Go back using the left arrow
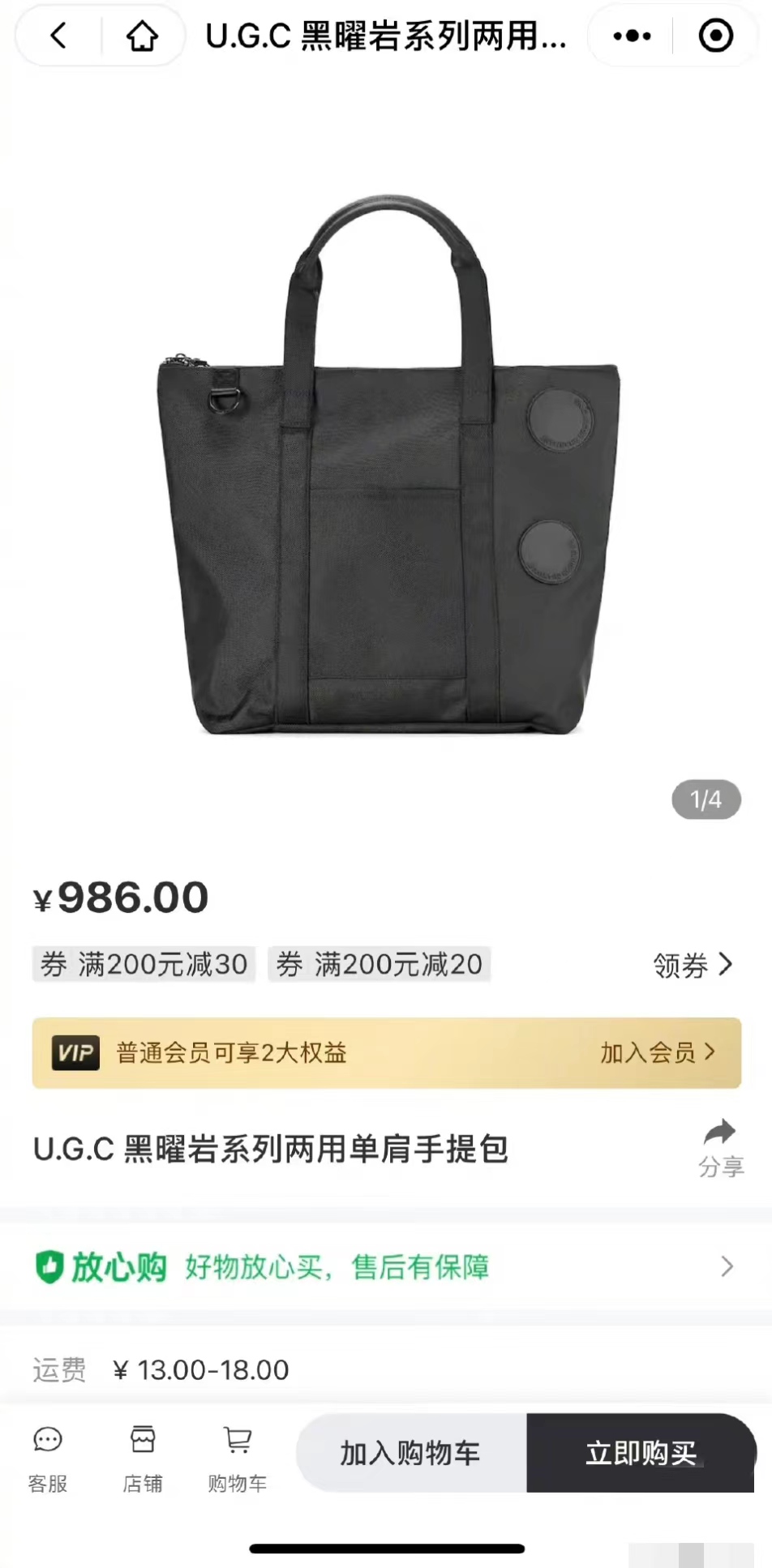Viewport: 772px width, 1568px height. click(x=55, y=36)
